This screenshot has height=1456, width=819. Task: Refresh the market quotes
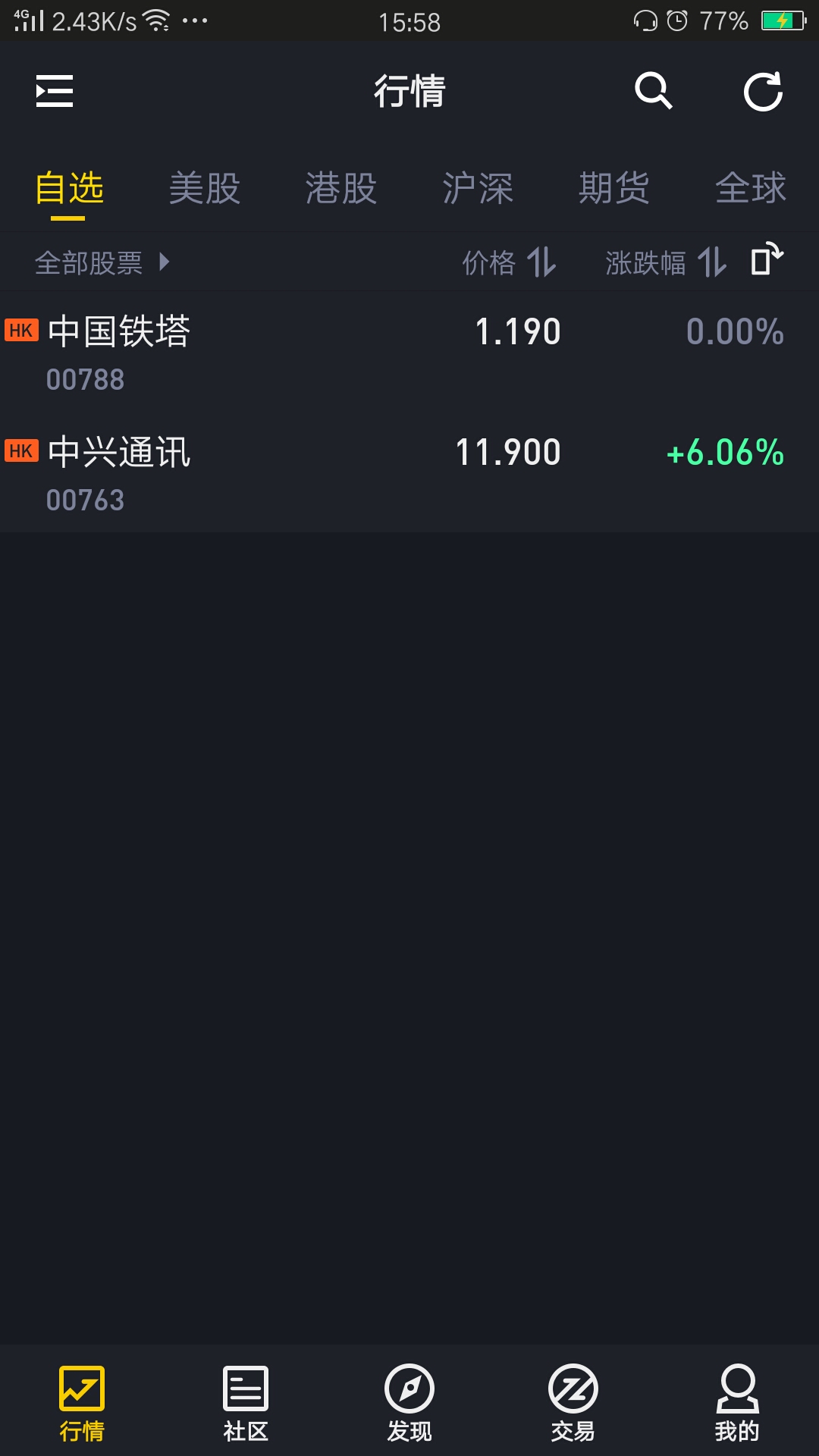[763, 92]
